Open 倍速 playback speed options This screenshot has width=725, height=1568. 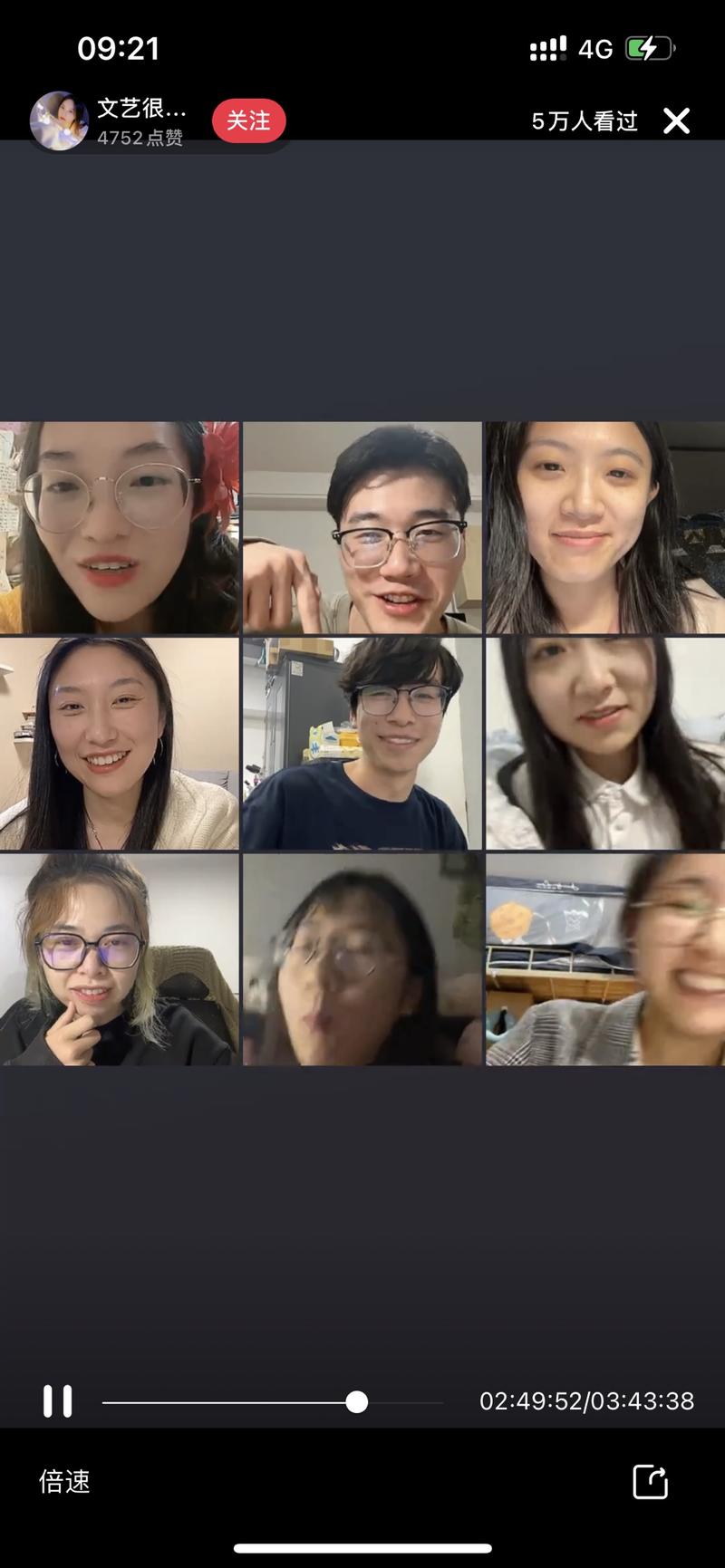pos(64,1482)
